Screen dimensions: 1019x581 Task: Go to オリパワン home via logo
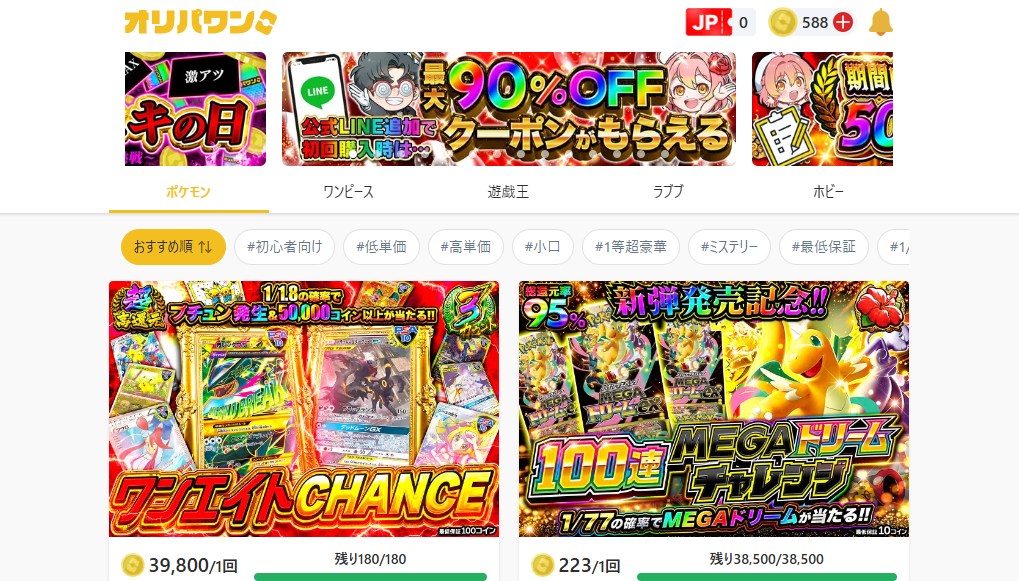[200, 22]
